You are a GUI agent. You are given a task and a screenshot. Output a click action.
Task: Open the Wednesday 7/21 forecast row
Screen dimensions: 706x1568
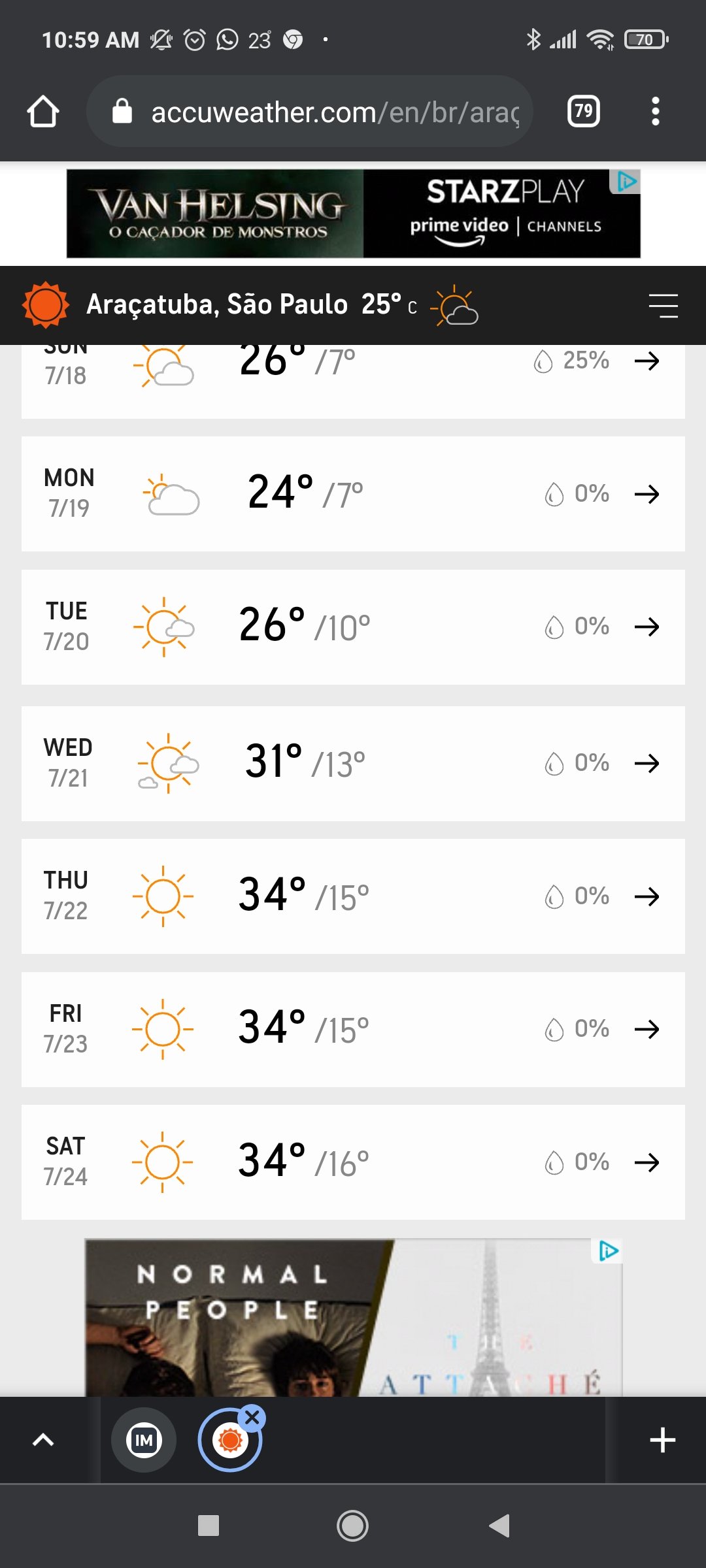pyautogui.click(x=353, y=763)
